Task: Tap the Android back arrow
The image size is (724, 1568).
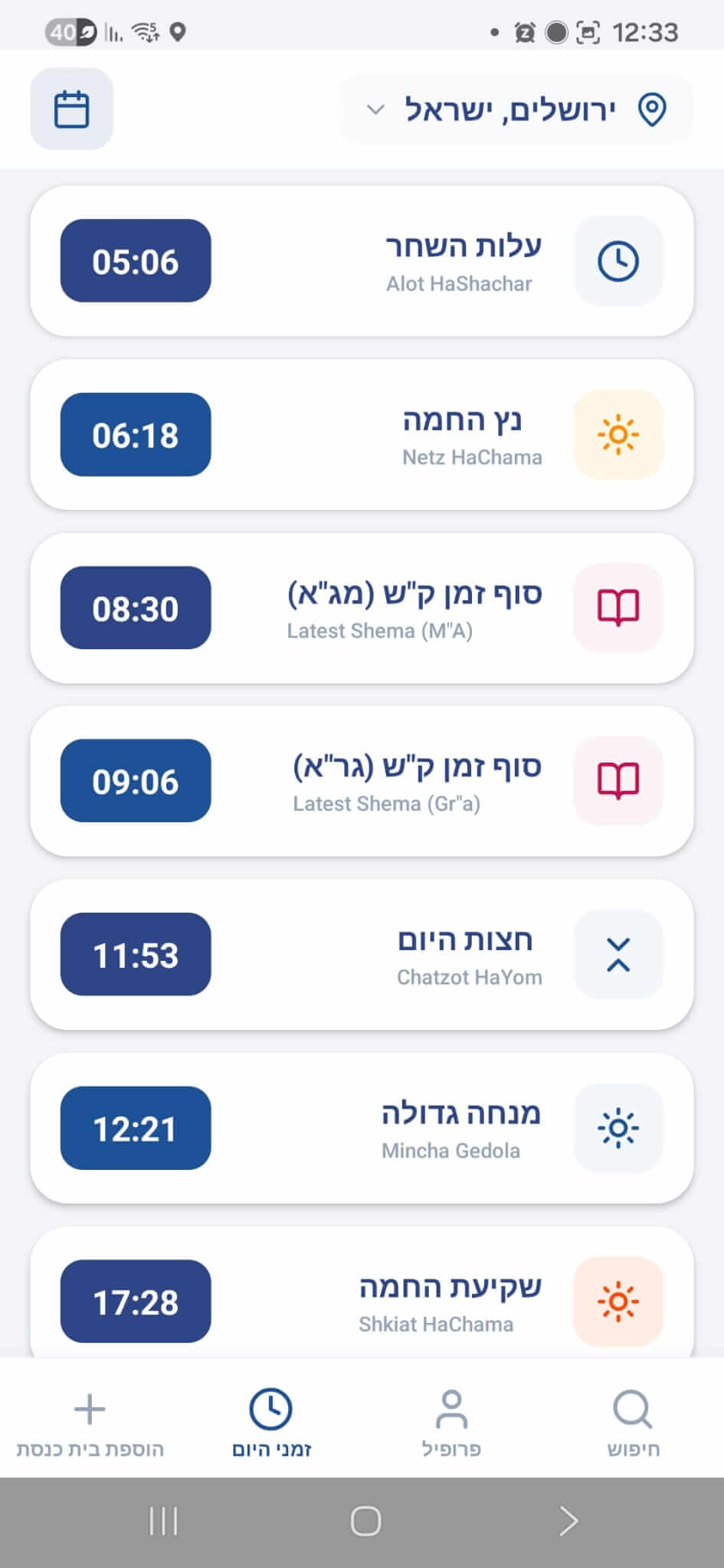Action: [x=568, y=1521]
